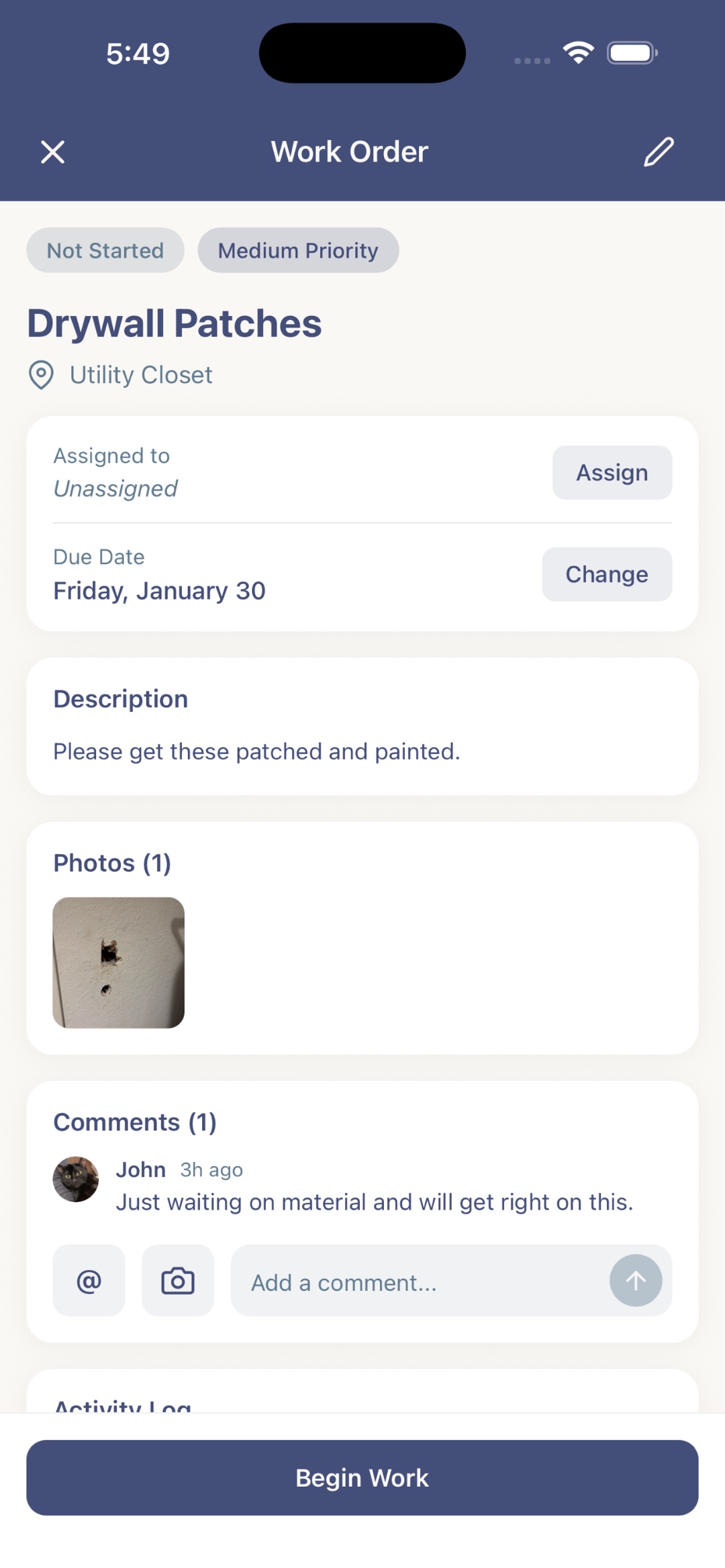Viewport: 725px width, 1568px height.
Task: Tap the Medium Priority chip
Action: pyautogui.click(x=298, y=250)
